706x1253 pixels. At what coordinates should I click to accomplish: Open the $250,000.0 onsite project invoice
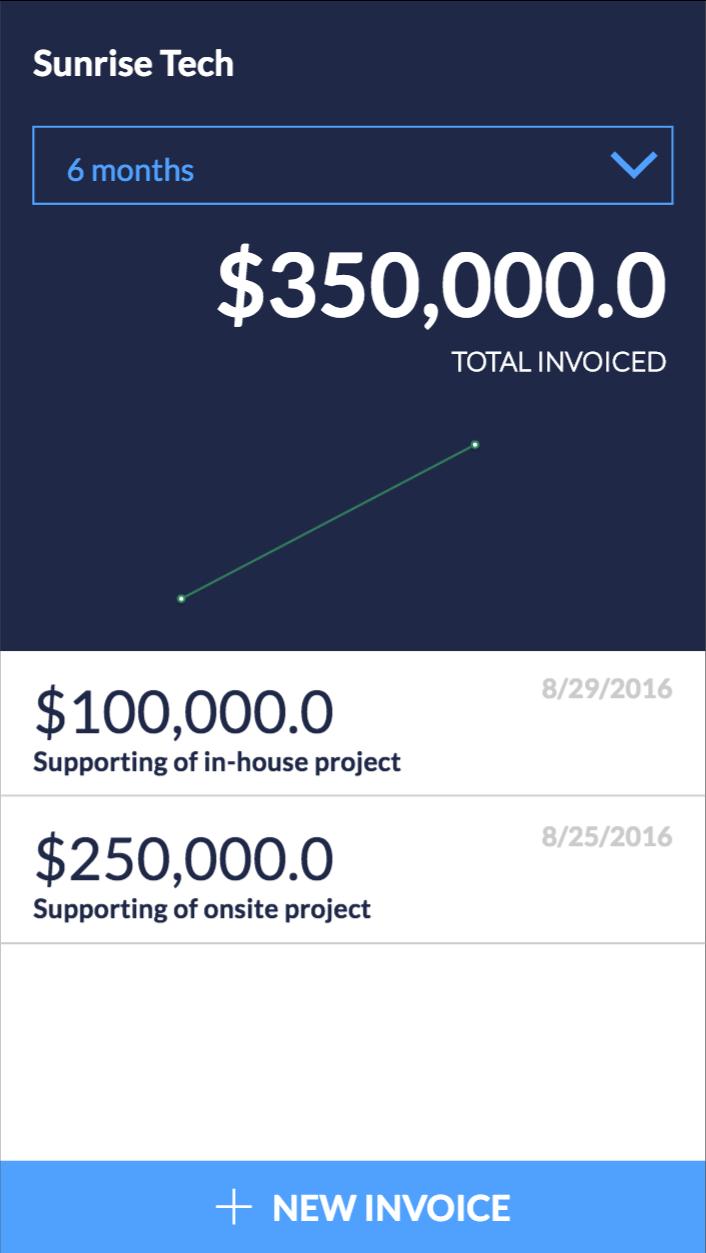click(x=353, y=870)
